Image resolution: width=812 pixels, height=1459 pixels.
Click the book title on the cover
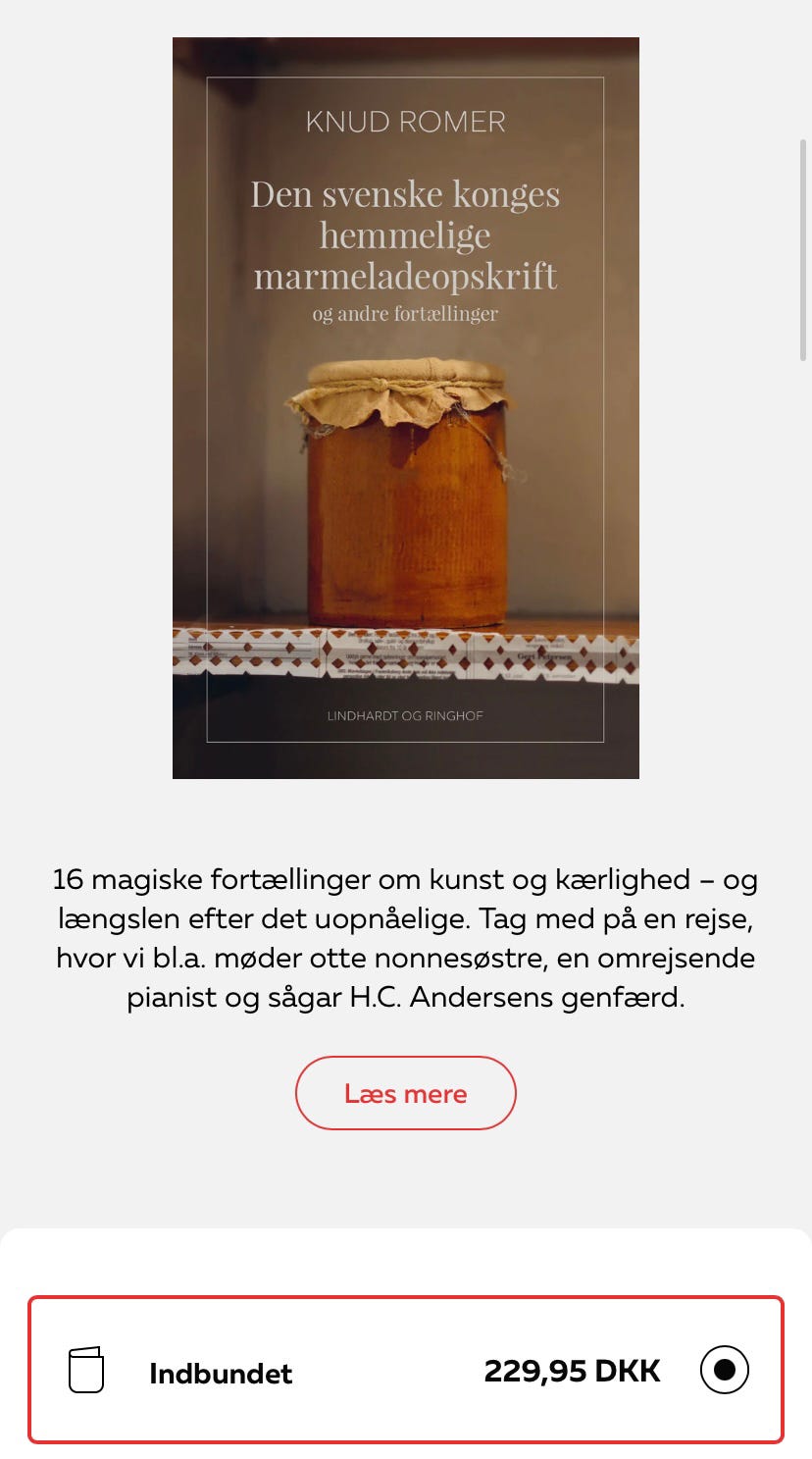point(405,235)
